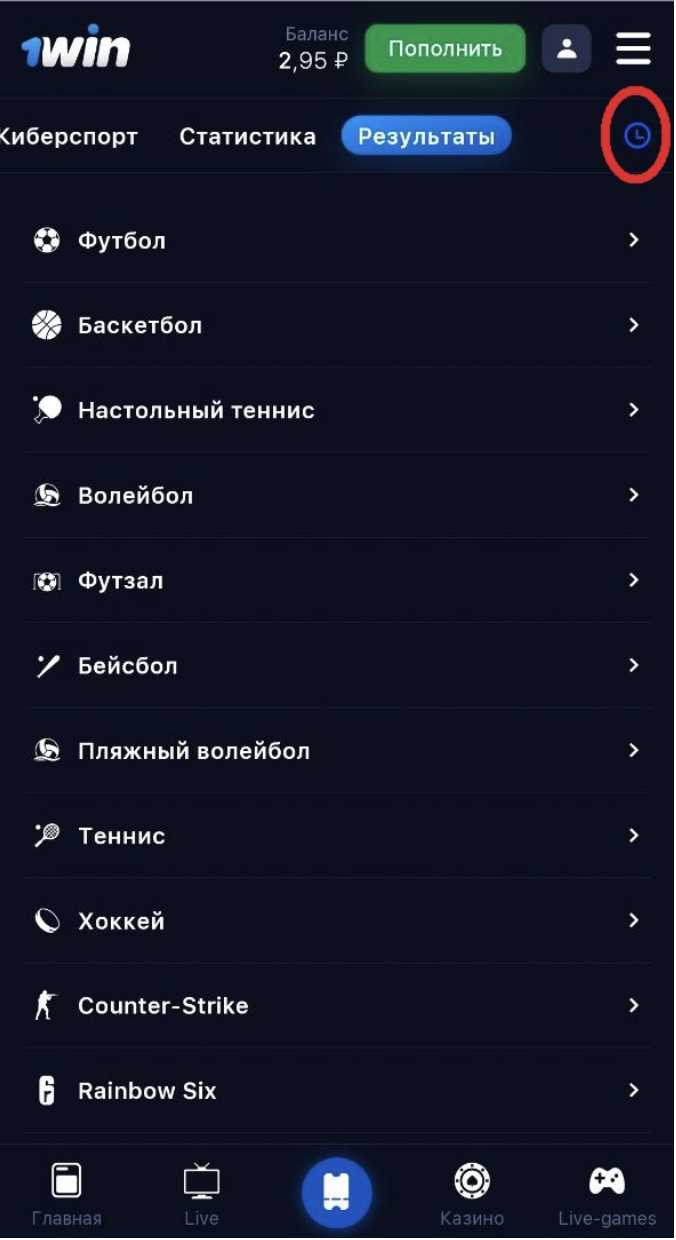This screenshot has height=1240, width=676.
Task: Go to the Главная tab
Action: pyautogui.click(x=66, y=1193)
